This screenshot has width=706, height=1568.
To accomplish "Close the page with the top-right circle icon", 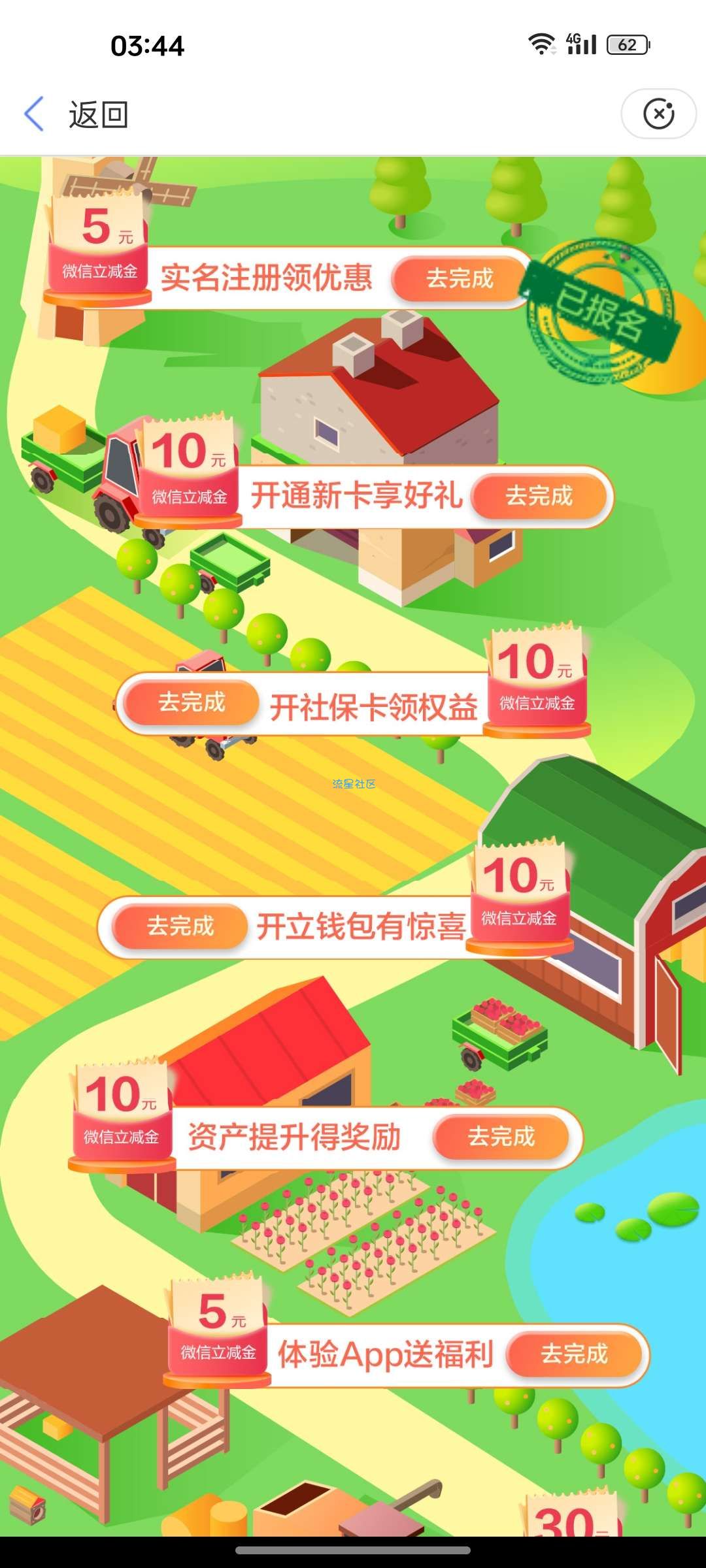I will tap(658, 114).
